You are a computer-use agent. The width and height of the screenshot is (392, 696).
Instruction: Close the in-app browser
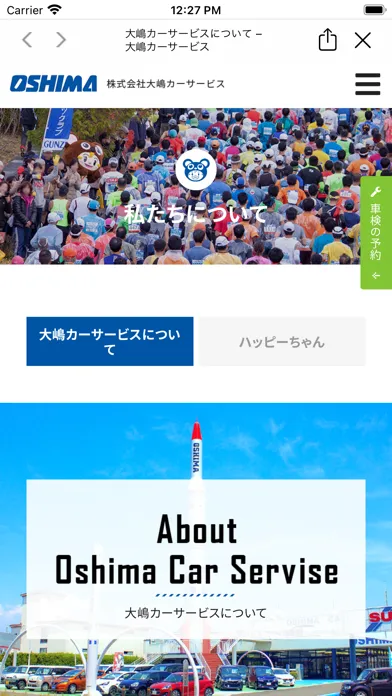coord(363,40)
